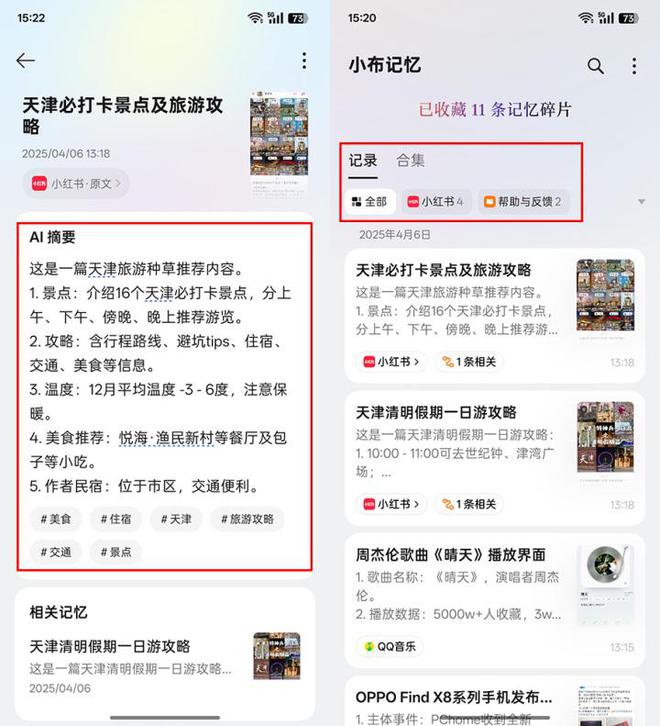Switch to the 合集 tab
This screenshot has width=660, height=726.
pos(410,160)
